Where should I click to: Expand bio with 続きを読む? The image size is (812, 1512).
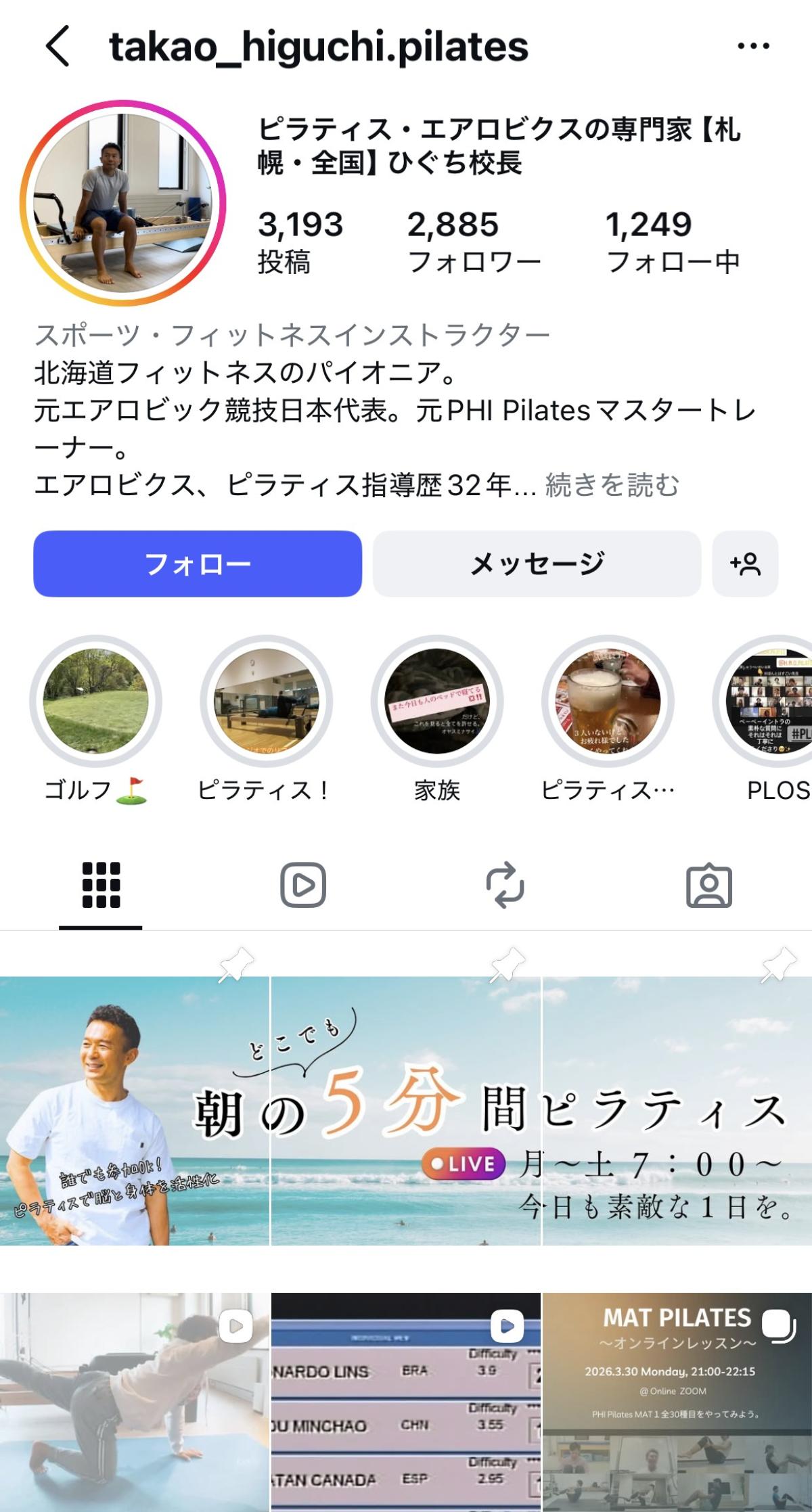pyautogui.click(x=612, y=485)
